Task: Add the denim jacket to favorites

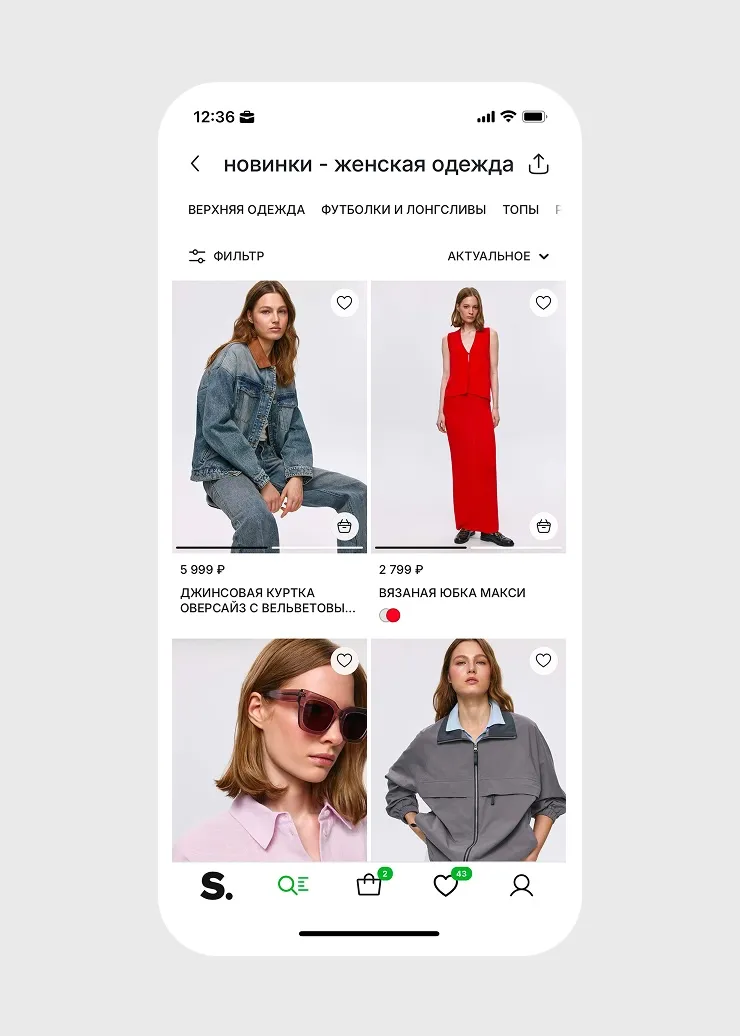Action: (x=344, y=303)
